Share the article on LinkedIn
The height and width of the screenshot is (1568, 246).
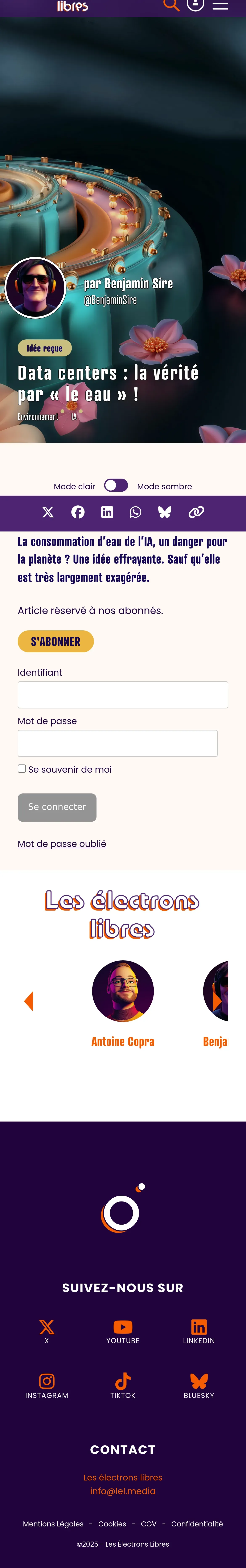tap(107, 512)
